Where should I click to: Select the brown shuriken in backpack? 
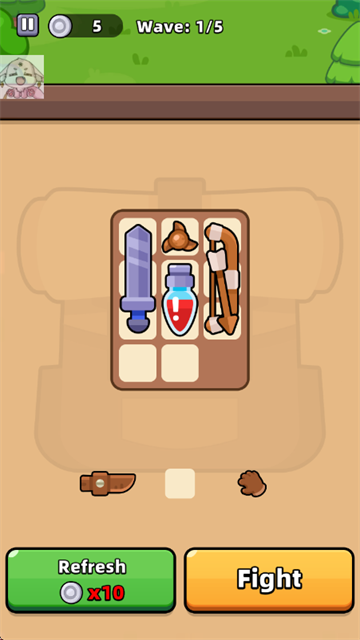pyautogui.click(x=180, y=238)
